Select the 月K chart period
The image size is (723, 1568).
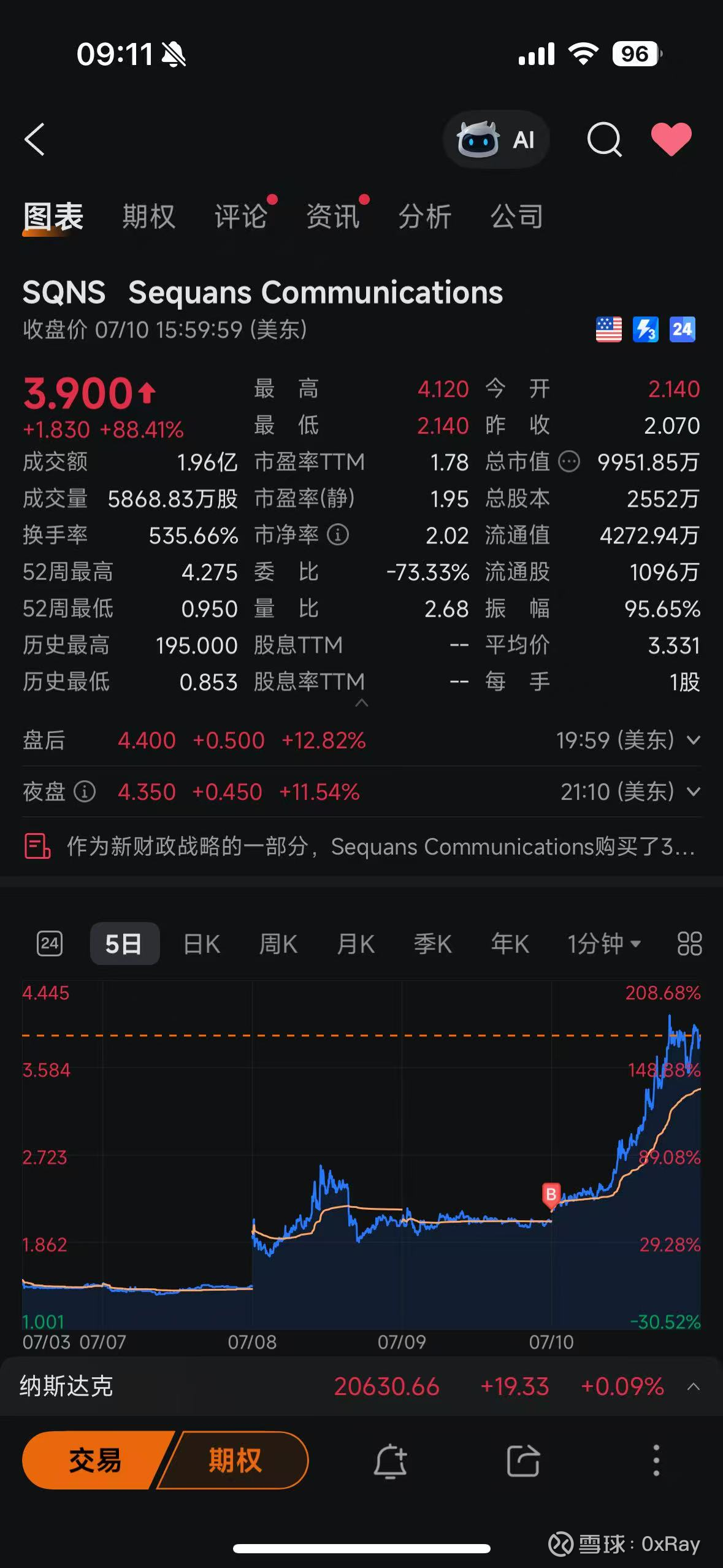coord(356,943)
